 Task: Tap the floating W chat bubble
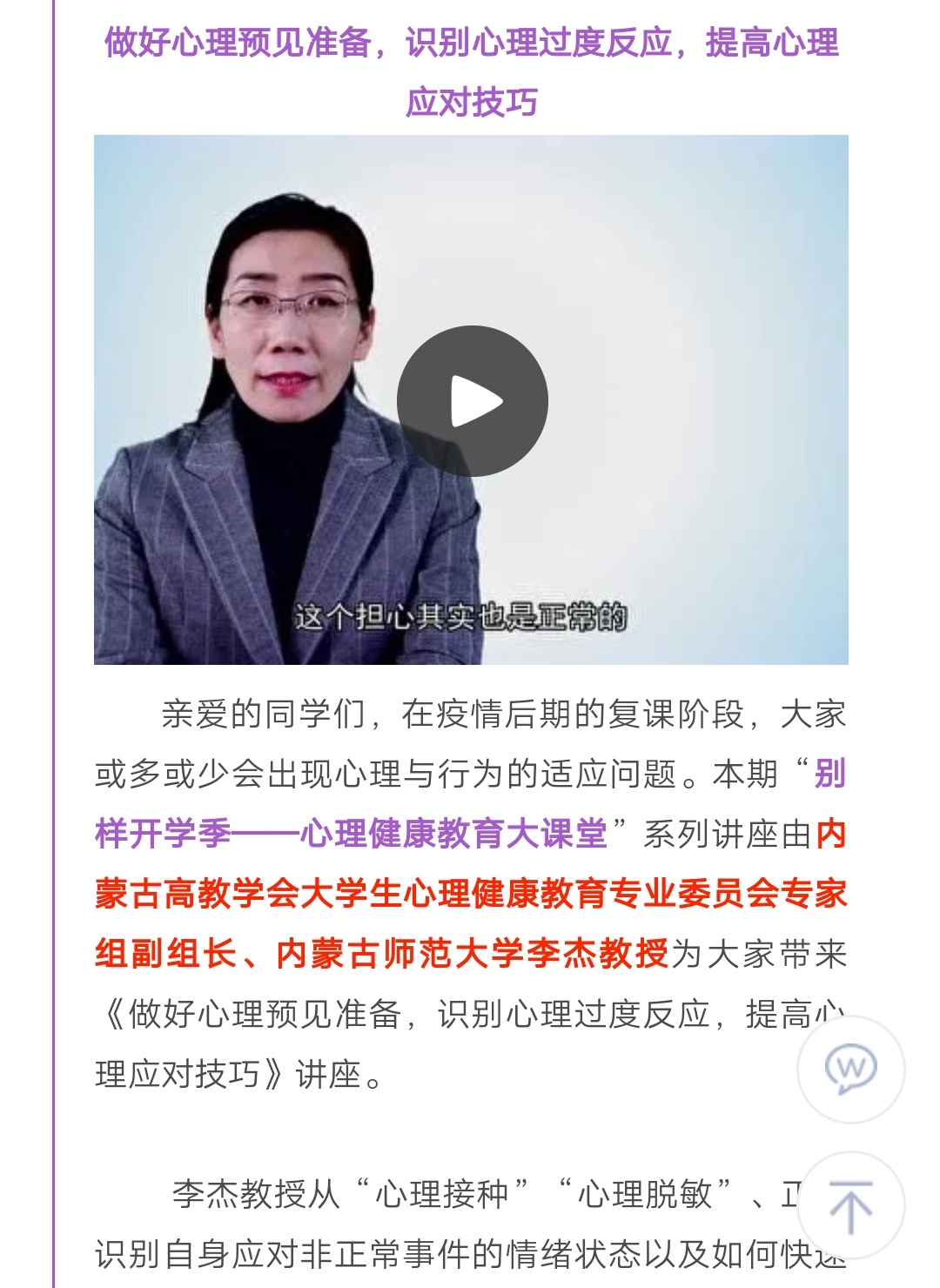[x=850, y=1069]
